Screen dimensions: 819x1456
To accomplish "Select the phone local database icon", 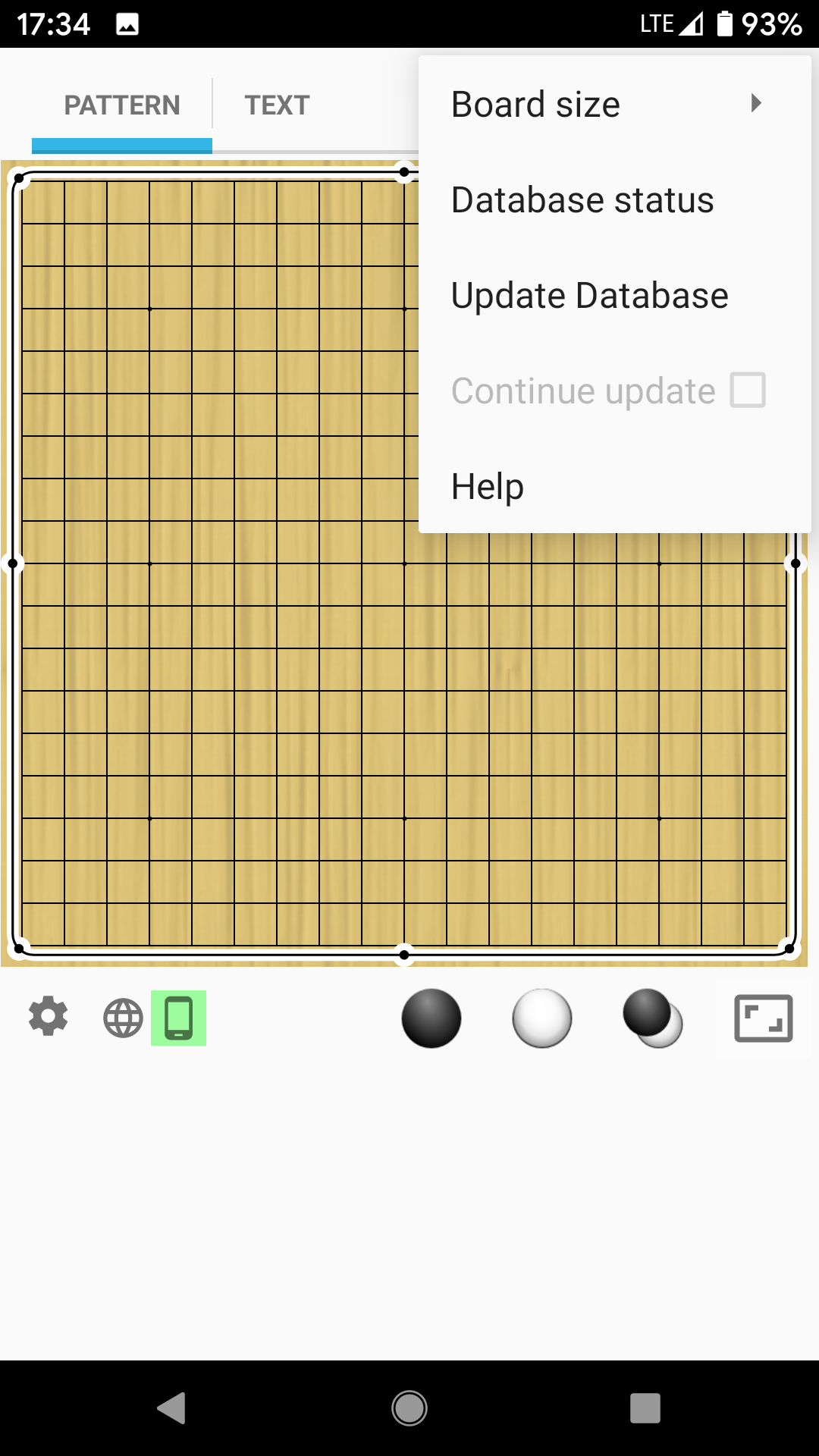I will pyautogui.click(x=179, y=1018).
